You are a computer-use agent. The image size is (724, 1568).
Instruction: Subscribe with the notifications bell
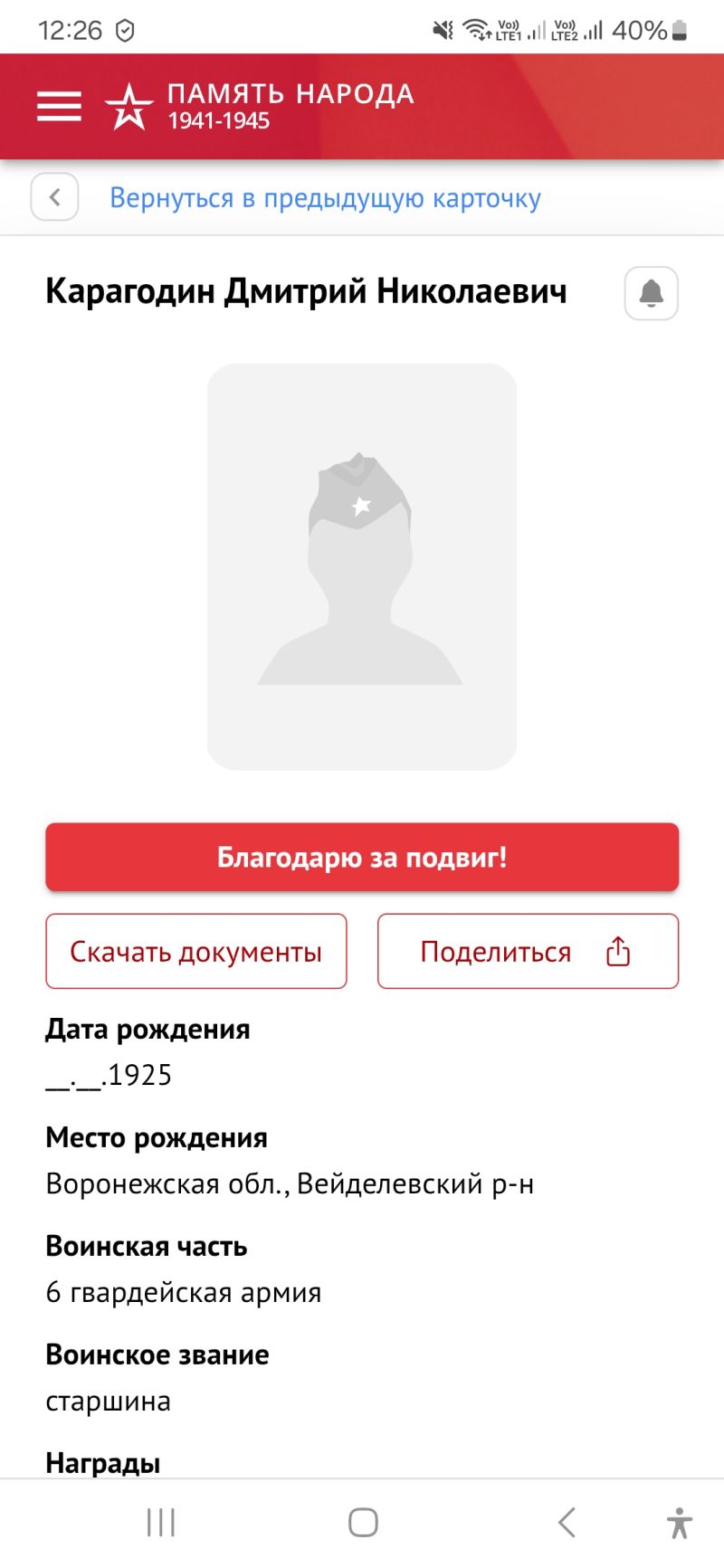pyautogui.click(x=651, y=293)
